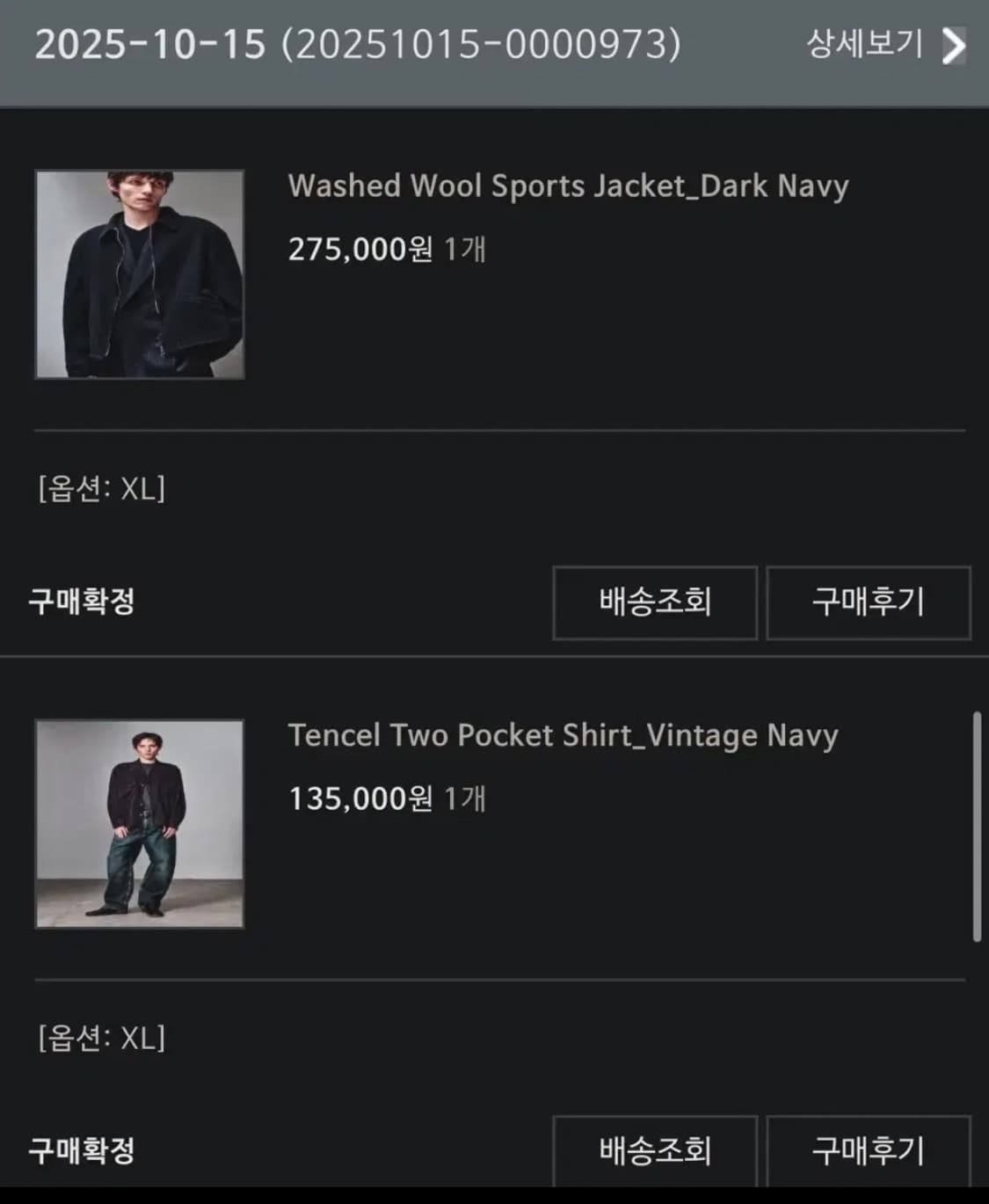
Task: Tap 구매후기 for the Washed Wool Sports Jacket
Action: pyautogui.click(x=869, y=603)
